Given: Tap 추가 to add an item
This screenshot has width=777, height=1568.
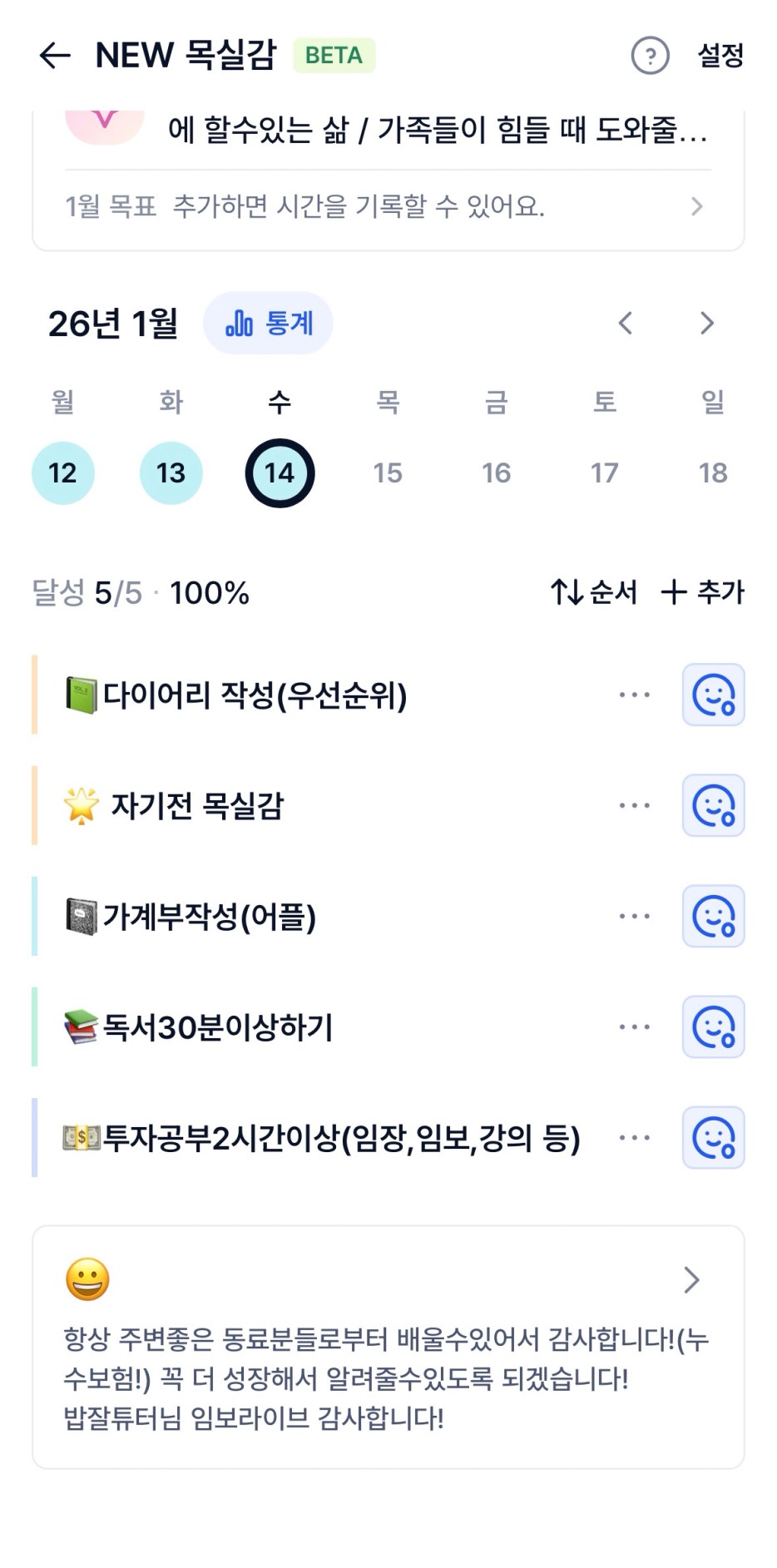Looking at the screenshot, I should 703,592.
